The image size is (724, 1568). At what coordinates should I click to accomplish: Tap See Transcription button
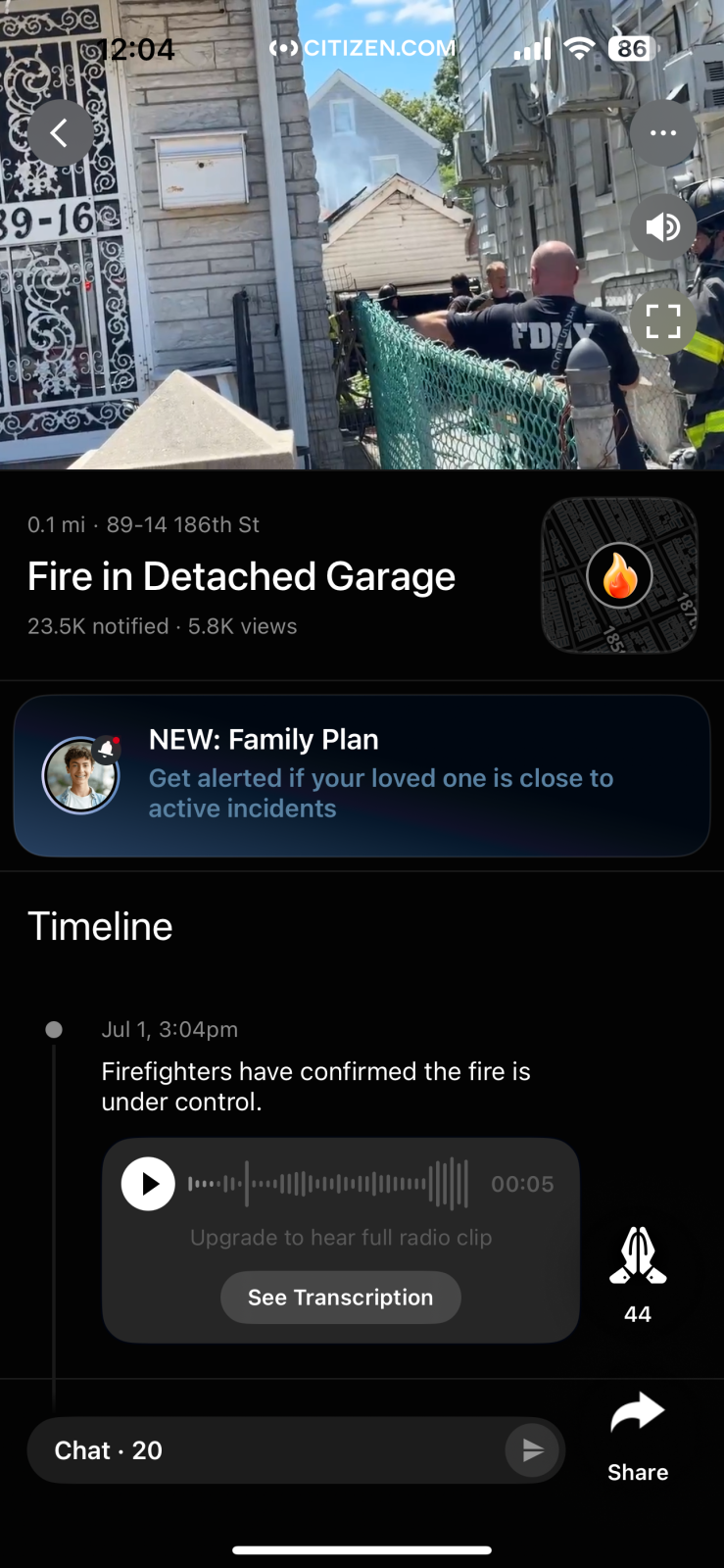[x=340, y=1298]
